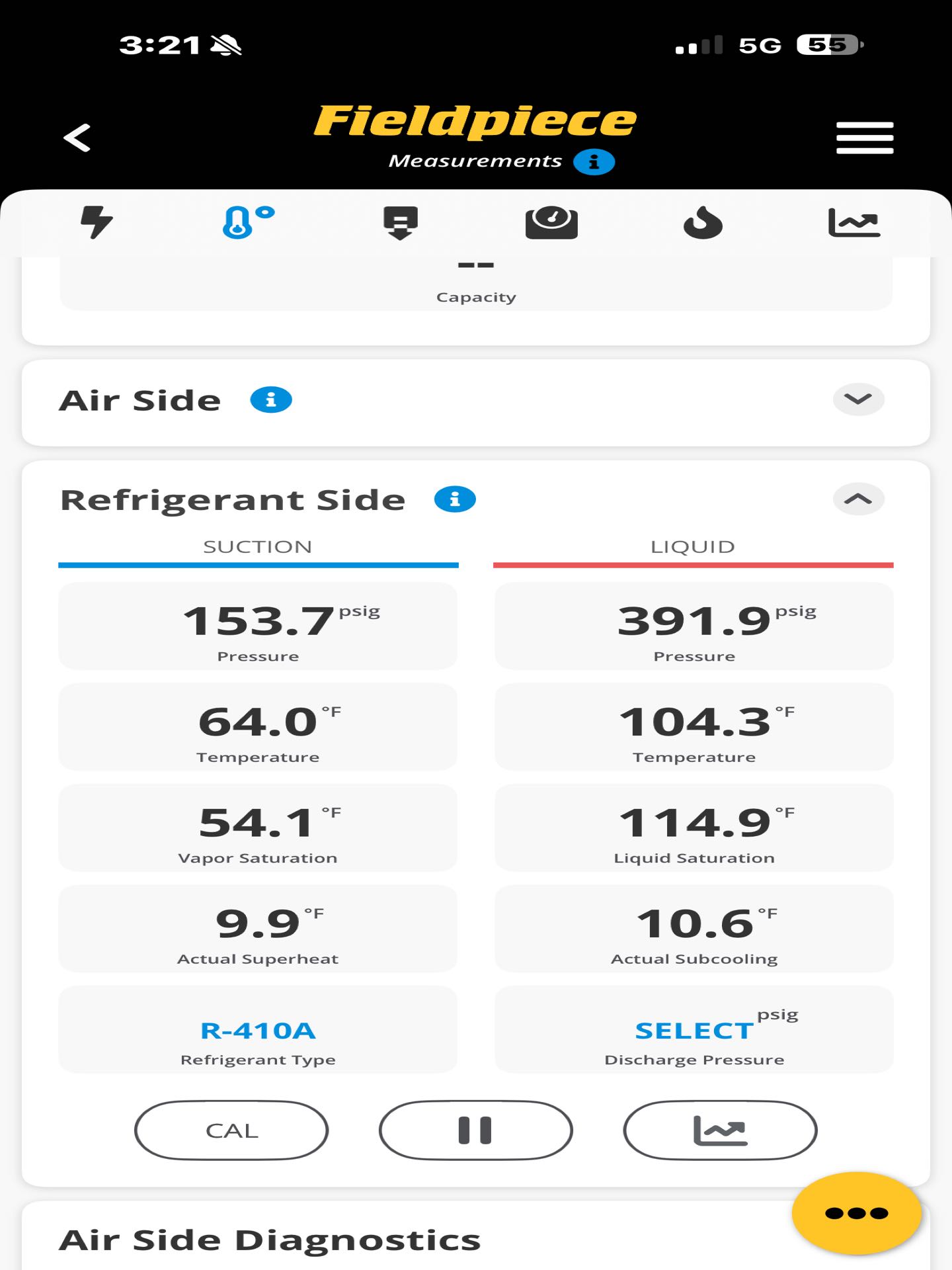Image resolution: width=952 pixels, height=1270 pixels.
Task: Select the thermometer temperature tab
Action: pyautogui.click(x=248, y=222)
